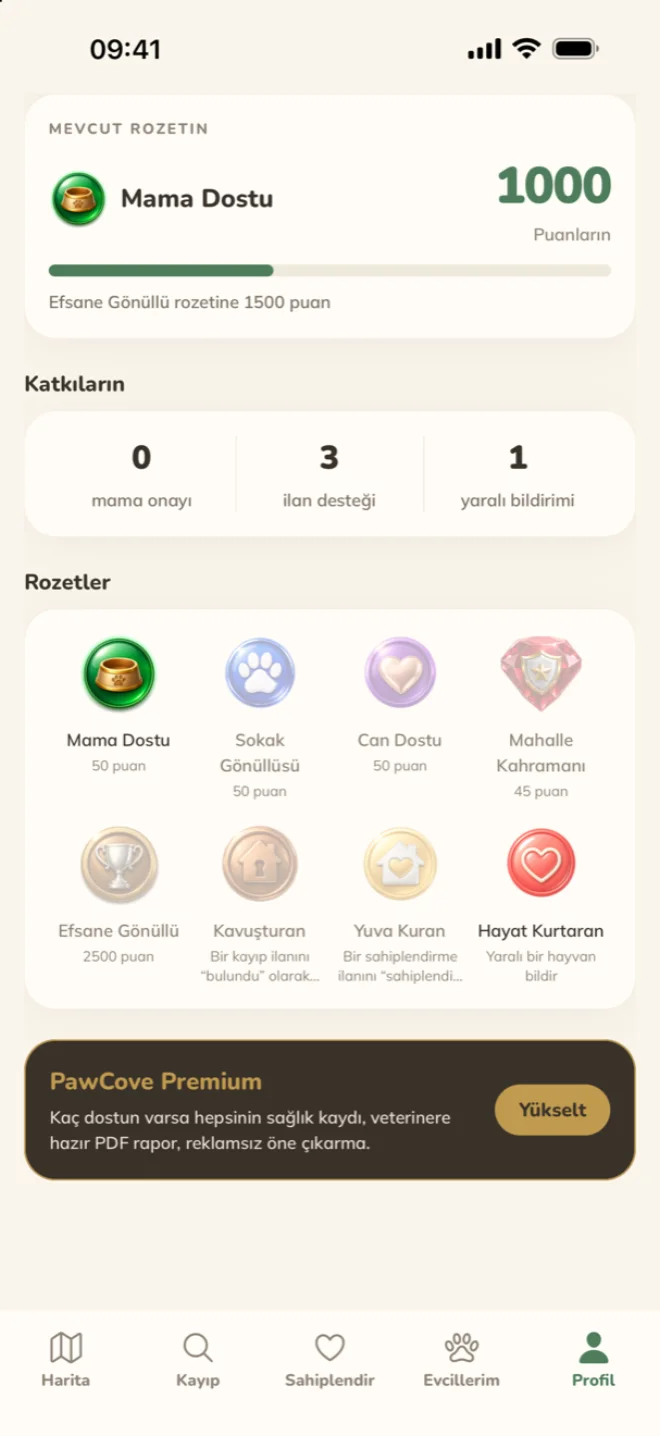
Task: Open the Efsane Gönüllü trophy badge
Action: click(x=119, y=895)
